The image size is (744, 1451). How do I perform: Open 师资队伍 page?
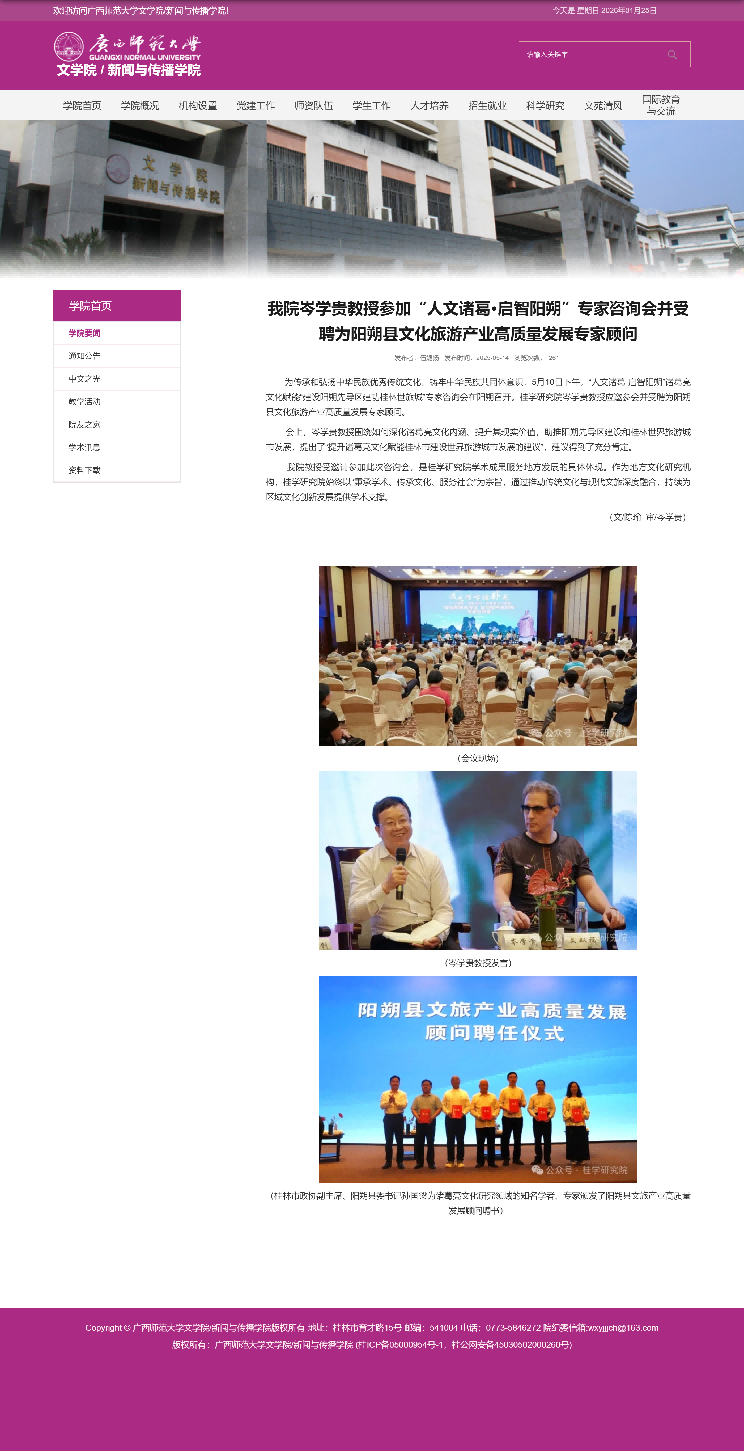[x=314, y=105]
